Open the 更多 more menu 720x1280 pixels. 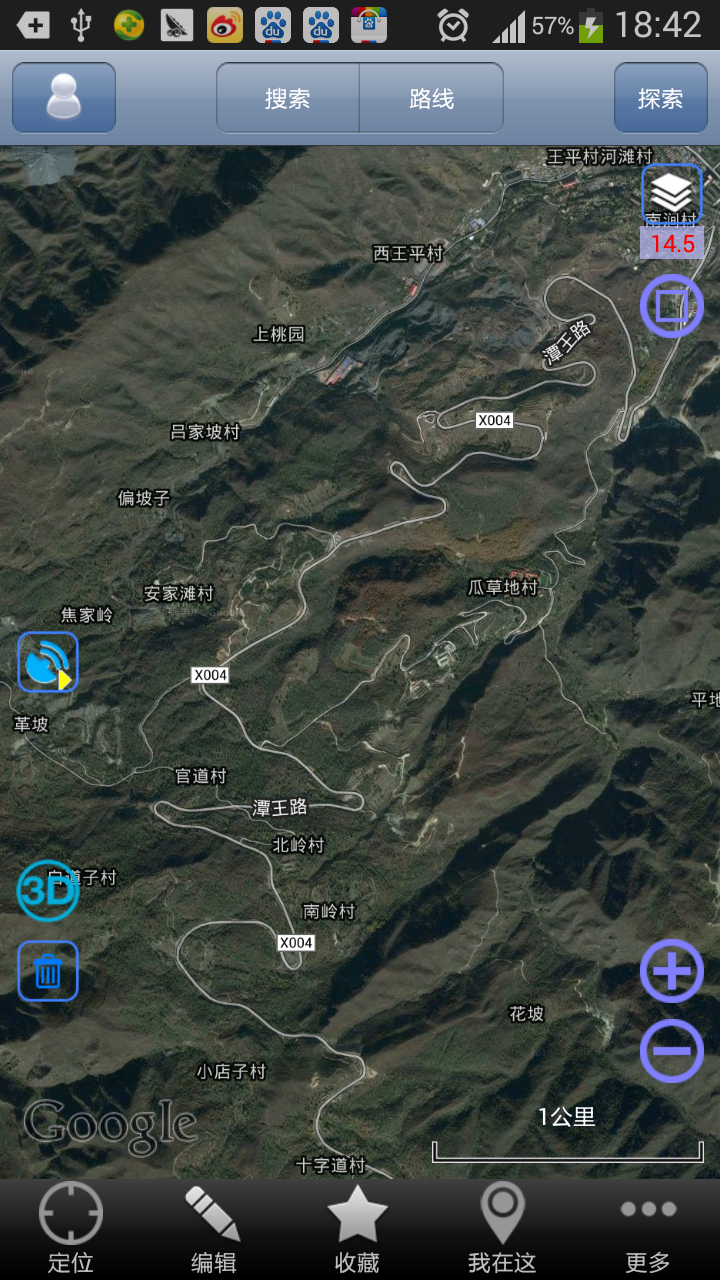coord(647,1229)
